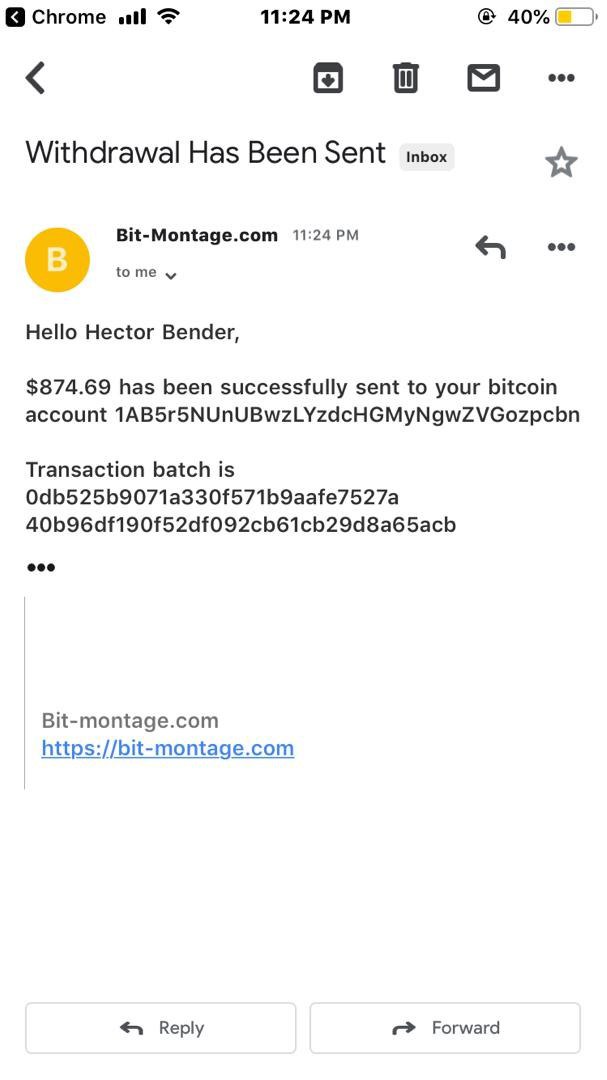Expand recipient details next to 'to me'
607x1080 pixels.
point(171,275)
